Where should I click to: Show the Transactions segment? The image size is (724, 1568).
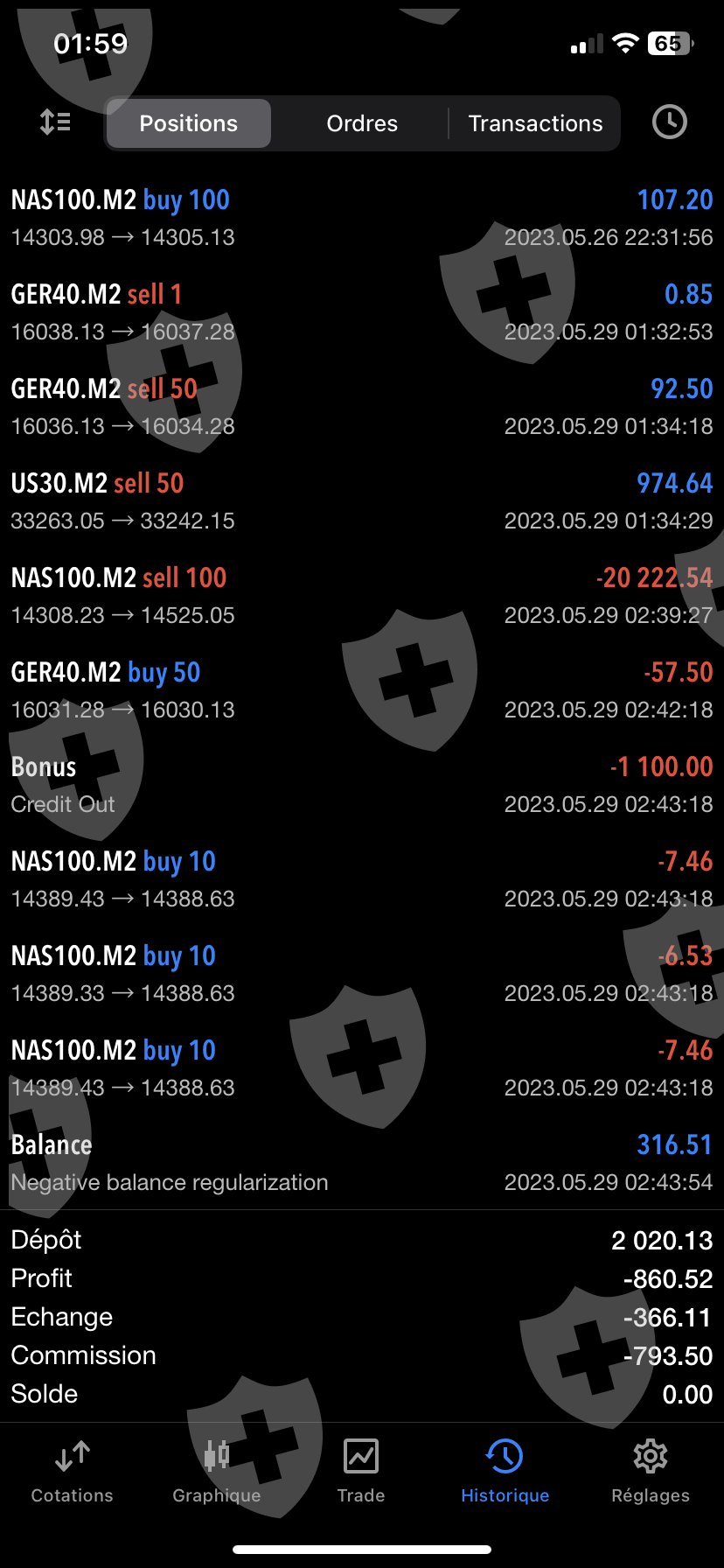535,123
